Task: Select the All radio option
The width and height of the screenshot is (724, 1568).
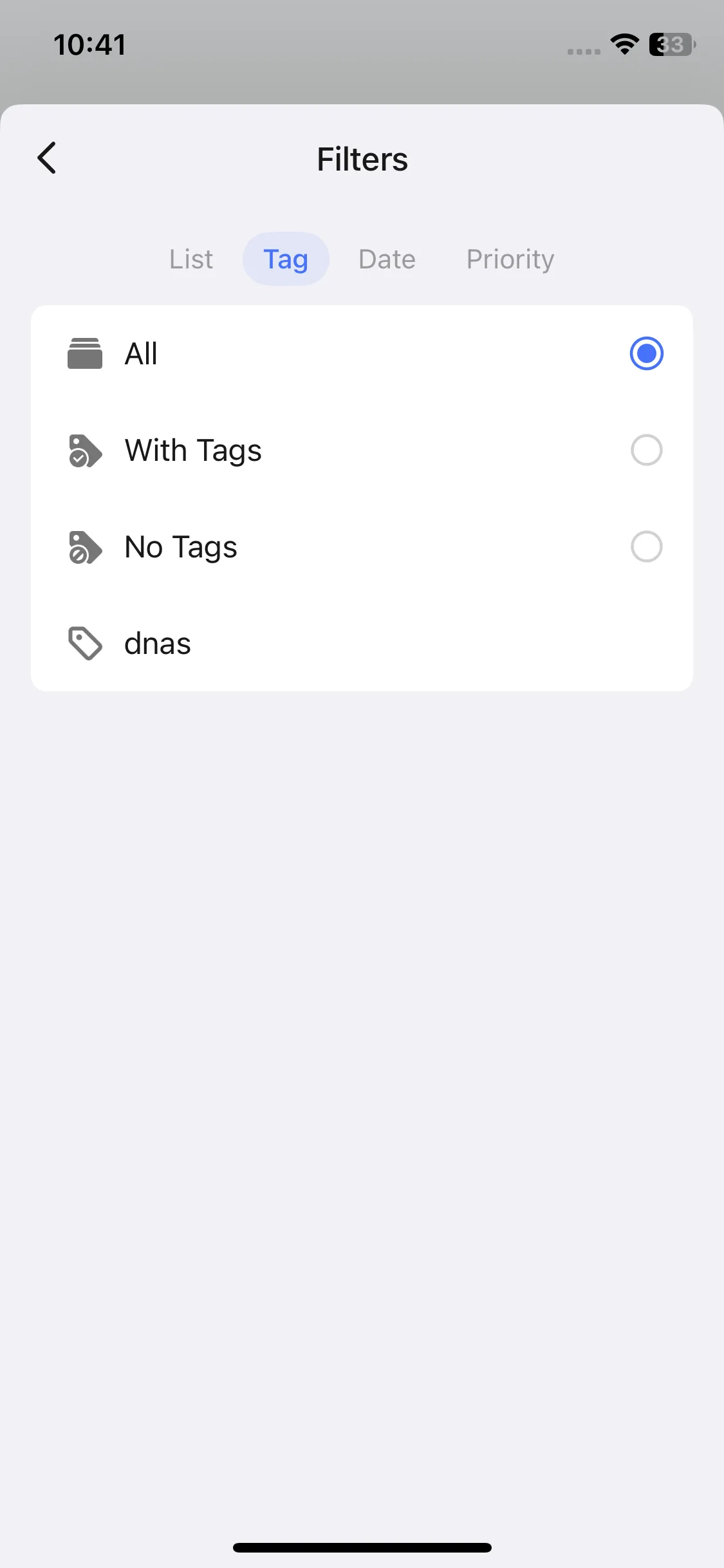Action: pyautogui.click(x=646, y=353)
